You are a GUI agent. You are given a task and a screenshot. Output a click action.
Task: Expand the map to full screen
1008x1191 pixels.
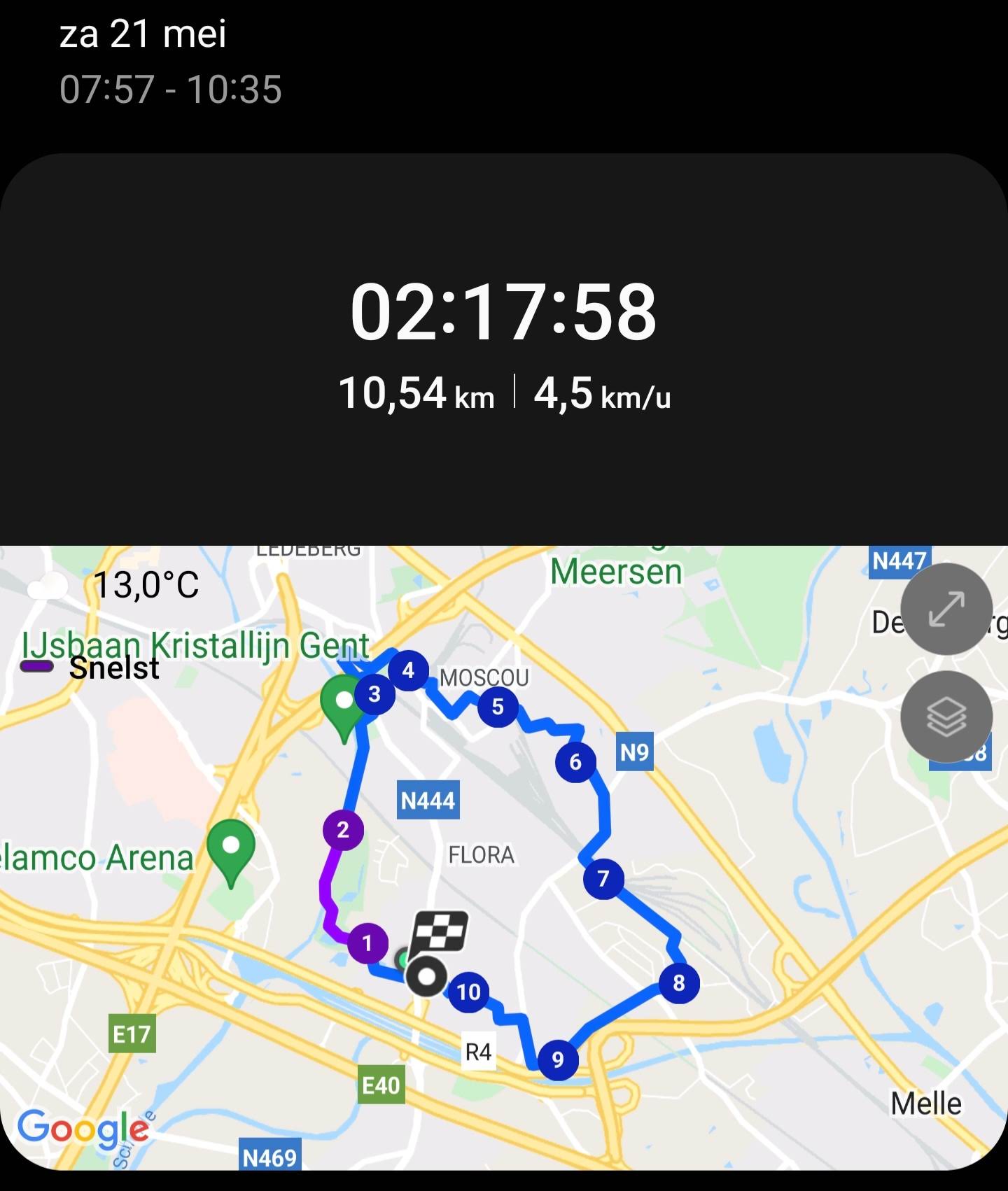946,609
